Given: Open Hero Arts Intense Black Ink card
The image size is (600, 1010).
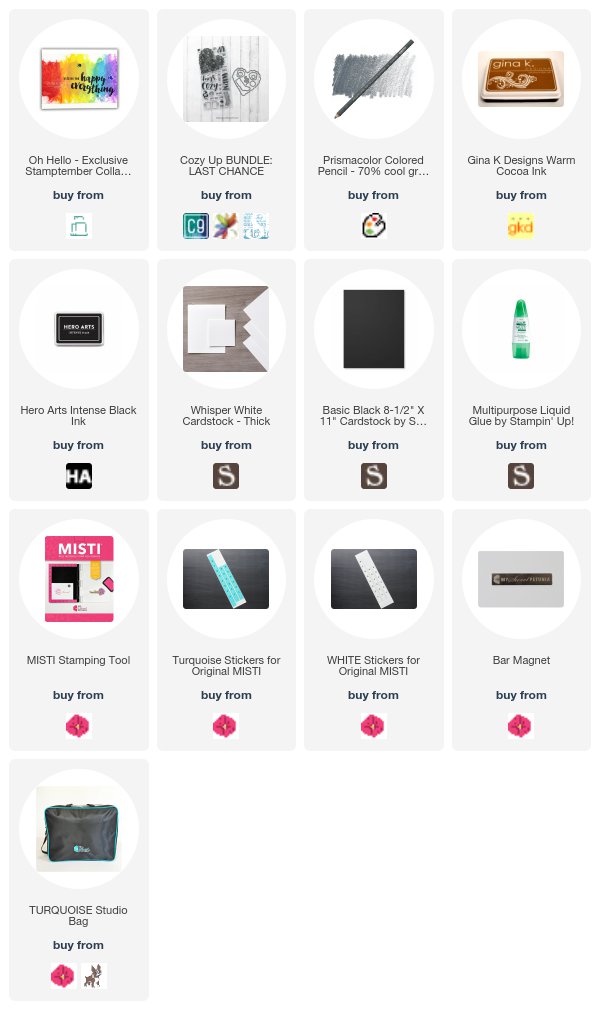Looking at the screenshot, I should point(79,379).
